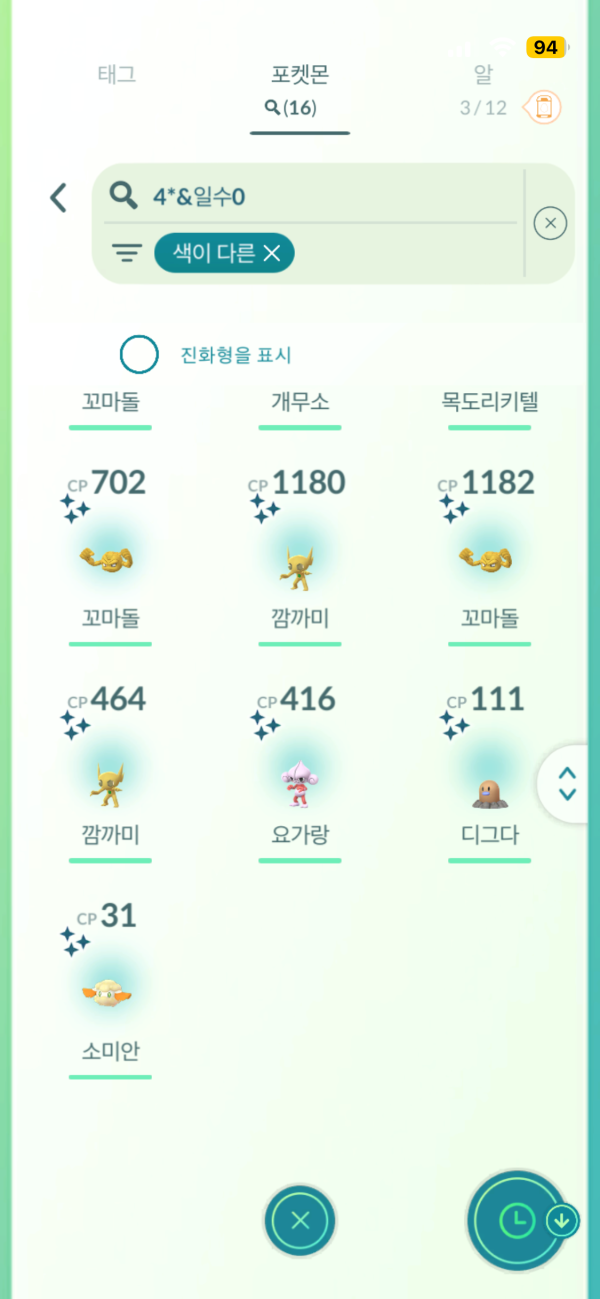The width and height of the screenshot is (600, 1299).
Task: Remove the 색이 다른 filter chip
Action: pyautogui.click(x=272, y=254)
